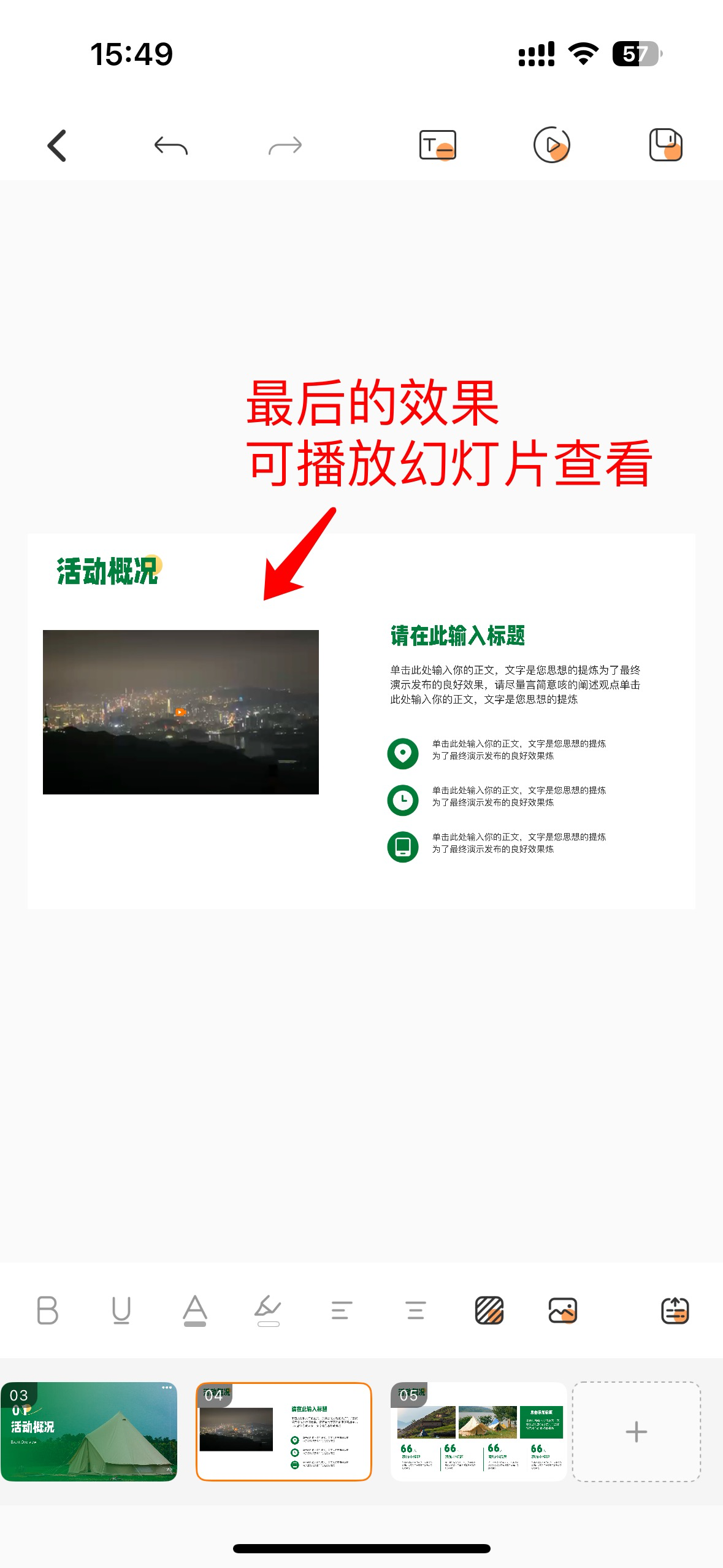This screenshot has height=1568, width=723.
Task: Select slide 05 thumbnail
Action: point(478,1431)
